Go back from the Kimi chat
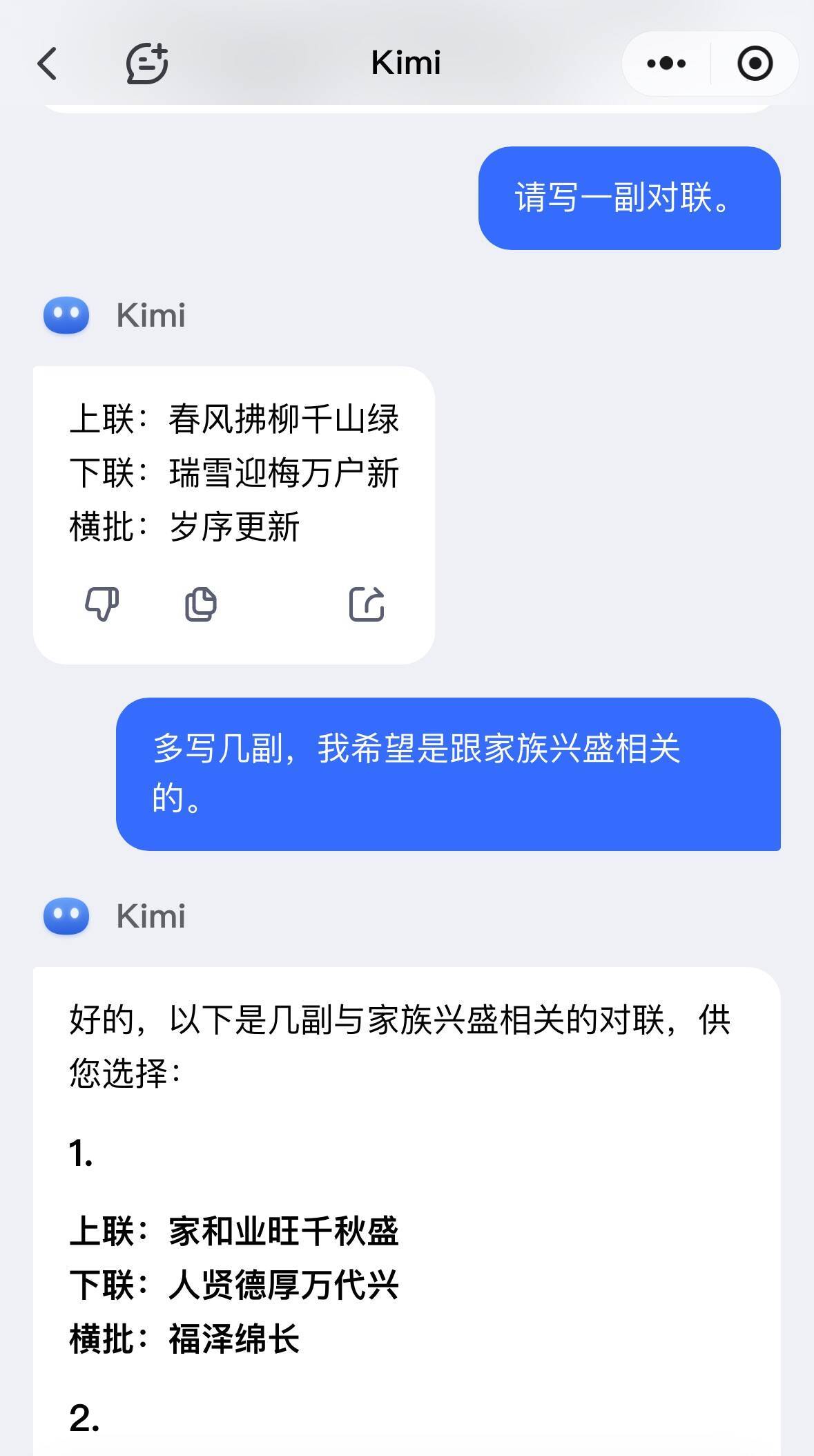The image size is (814, 1456). [47, 64]
